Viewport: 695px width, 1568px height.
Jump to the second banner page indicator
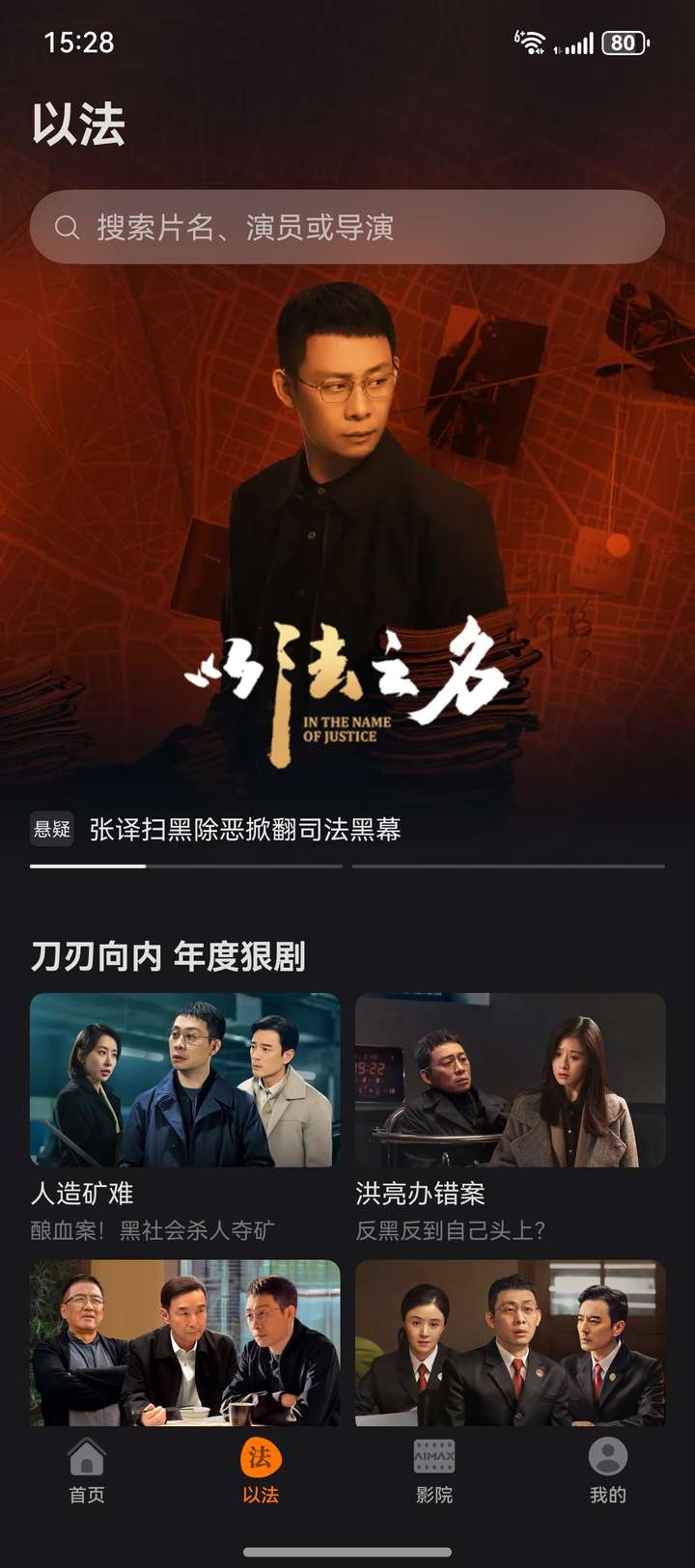tap(509, 867)
